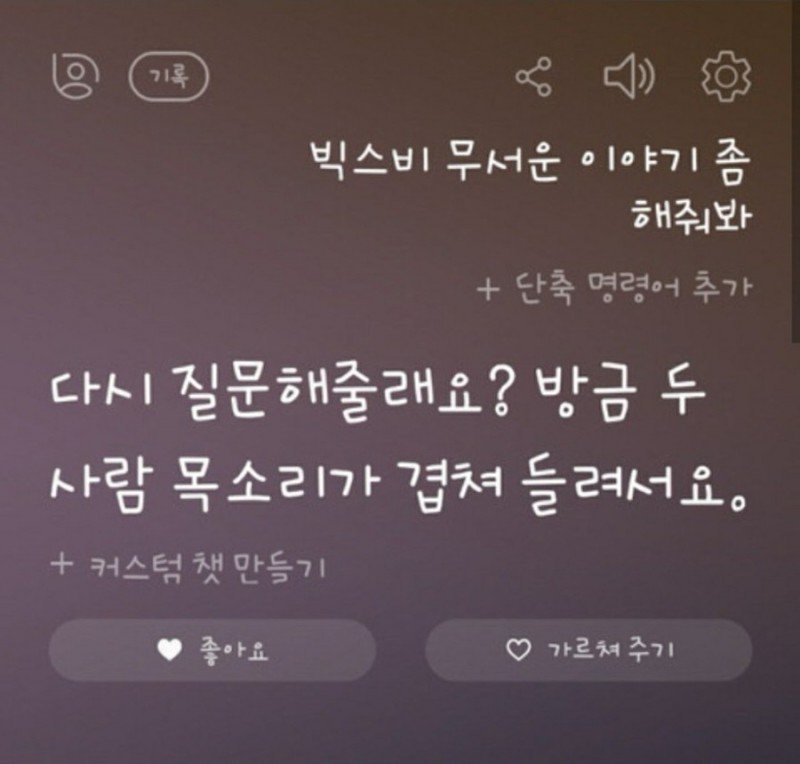Share this Bixby response

click(x=534, y=77)
